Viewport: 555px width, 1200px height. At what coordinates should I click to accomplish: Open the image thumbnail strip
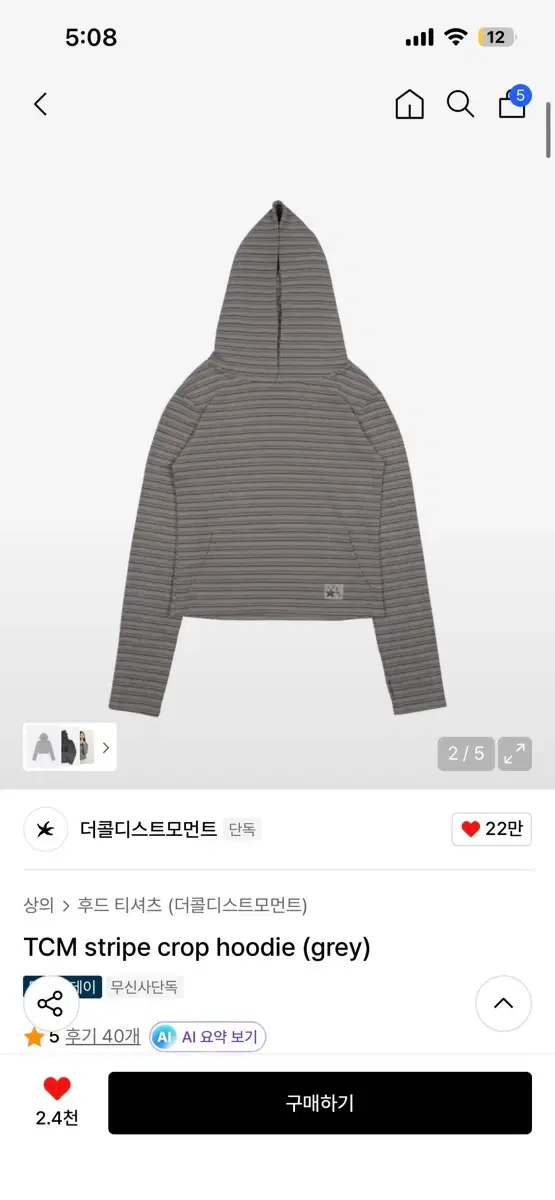(70, 747)
